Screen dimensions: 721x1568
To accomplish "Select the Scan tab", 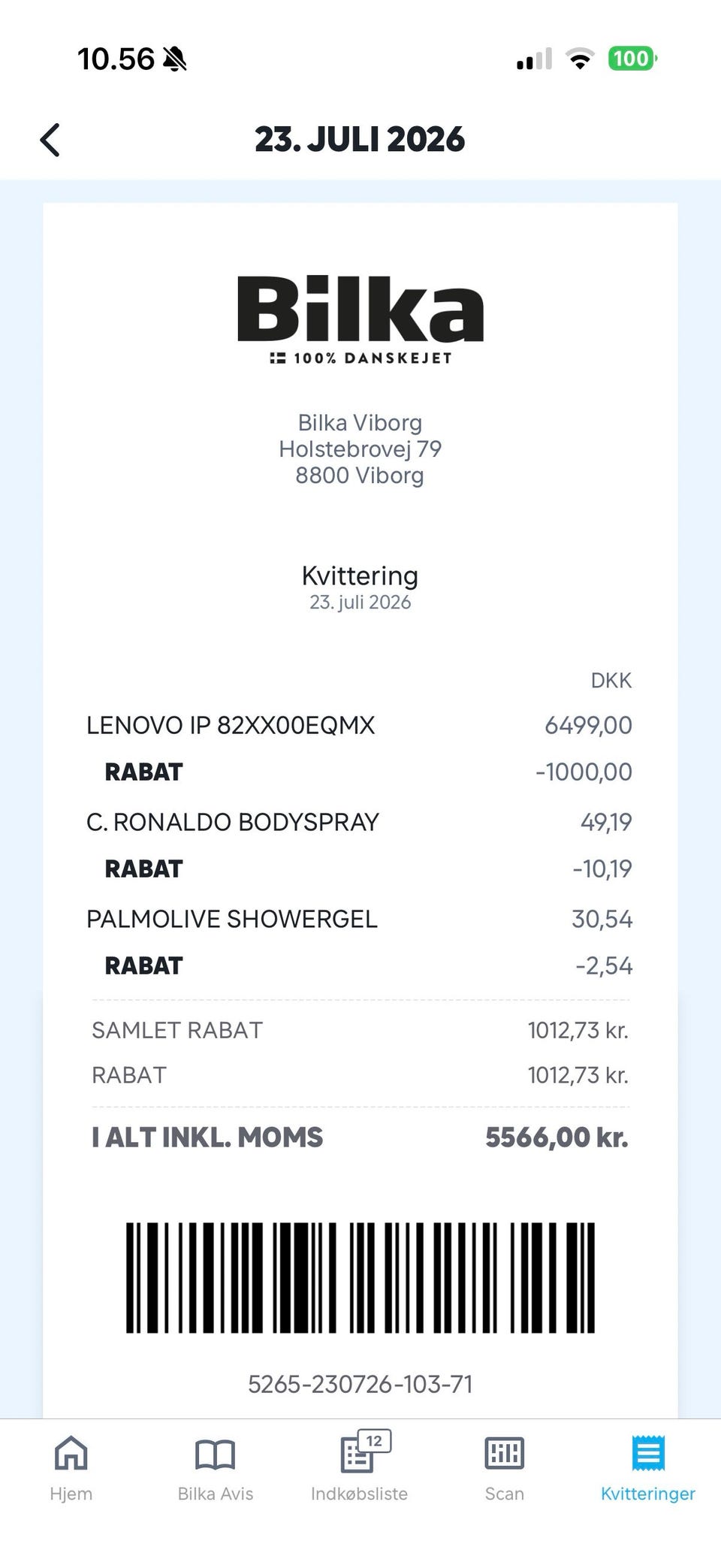I will pos(504,1468).
